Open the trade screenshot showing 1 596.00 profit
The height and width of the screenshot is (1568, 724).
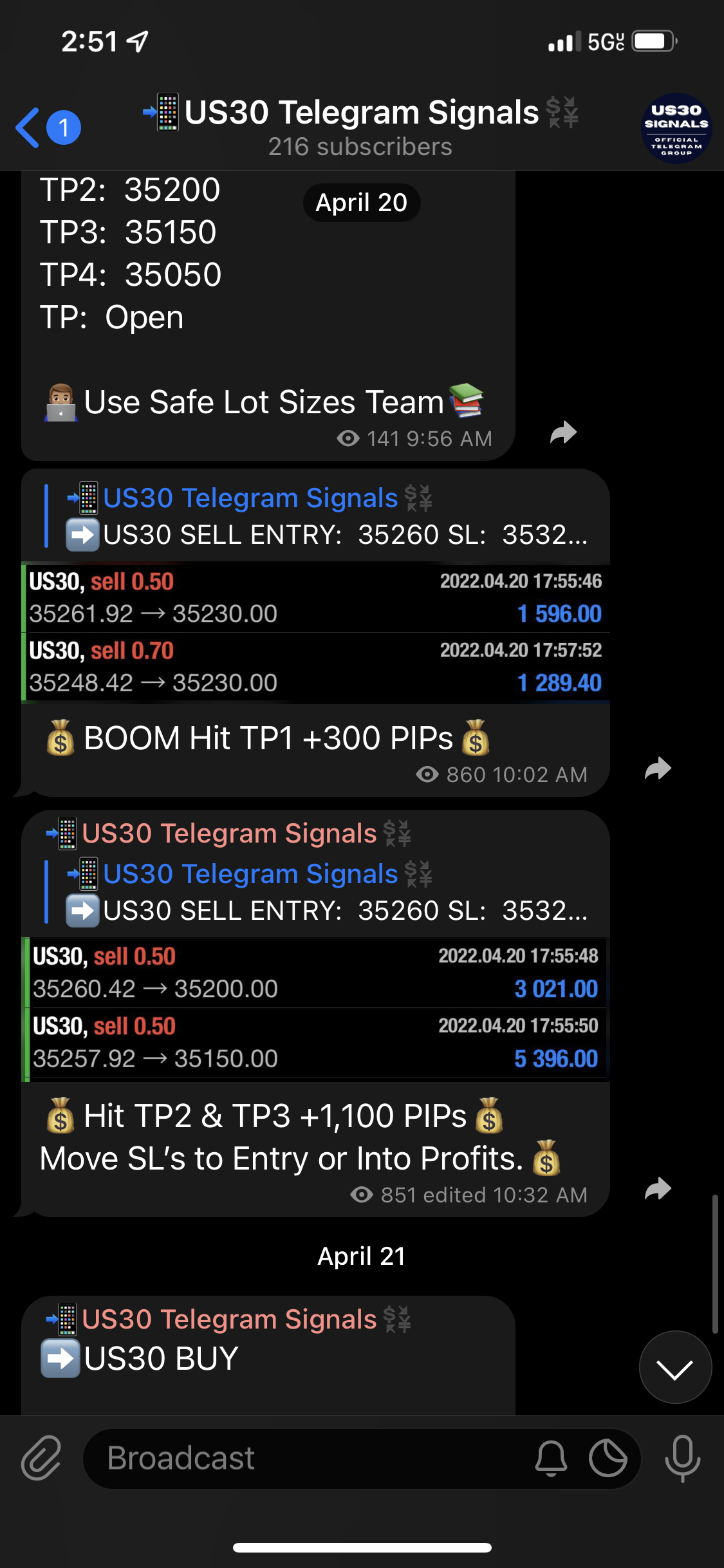[x=315, y=632]
